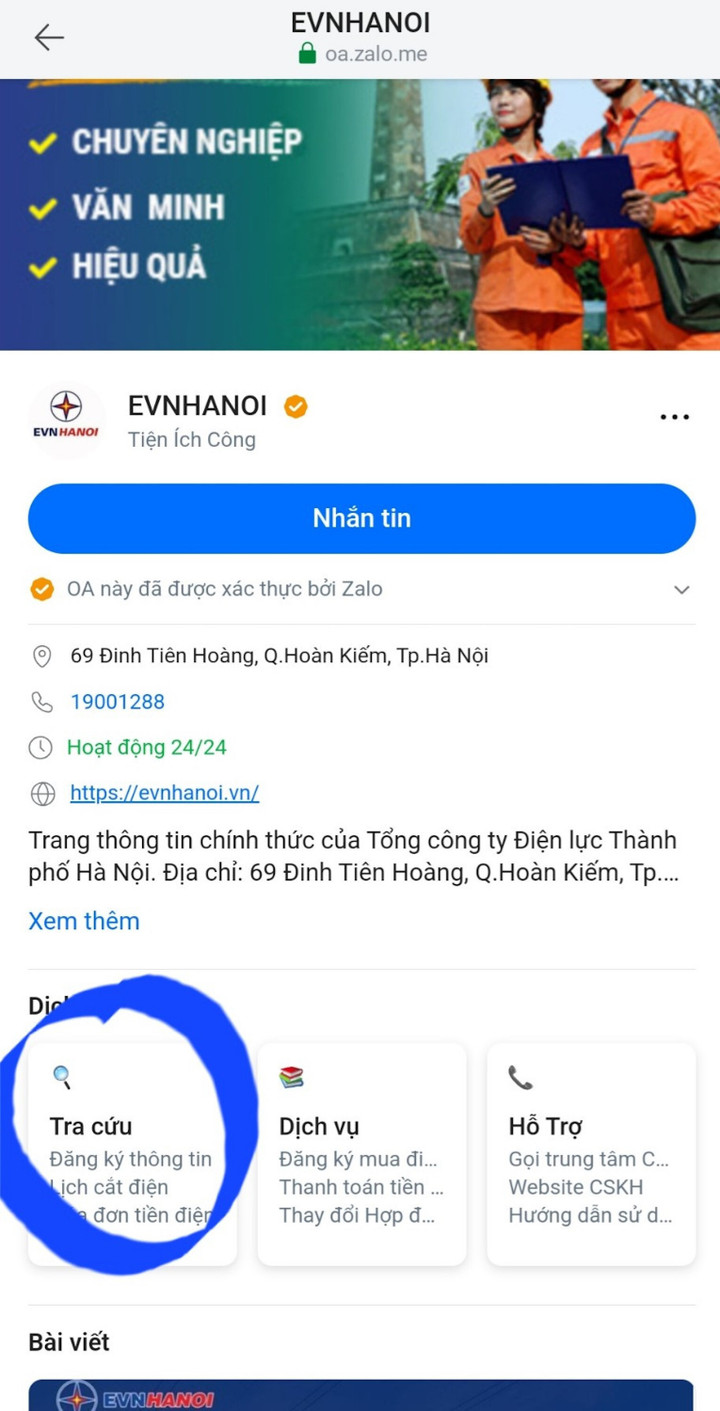Tap the Nhắn tin button
This screenshot has height=1411, width=720.
[x=361, y=518]
